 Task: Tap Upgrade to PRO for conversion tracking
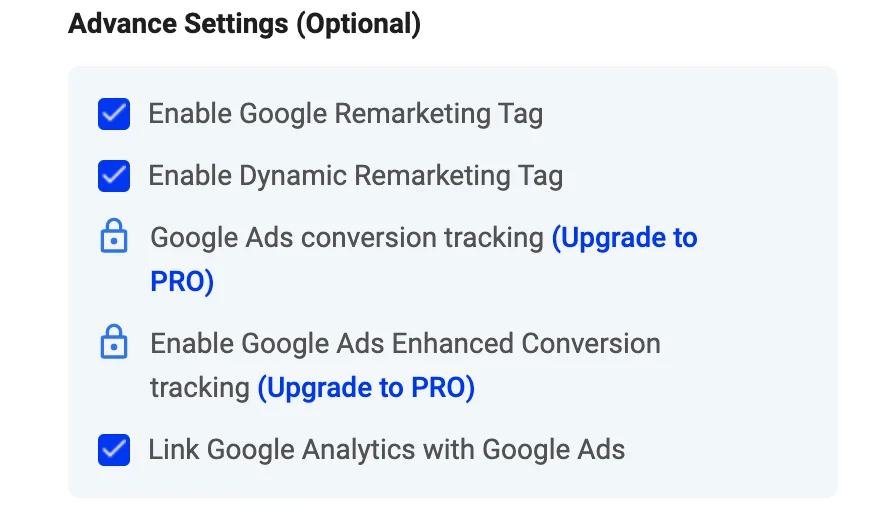tap(624, 238)
